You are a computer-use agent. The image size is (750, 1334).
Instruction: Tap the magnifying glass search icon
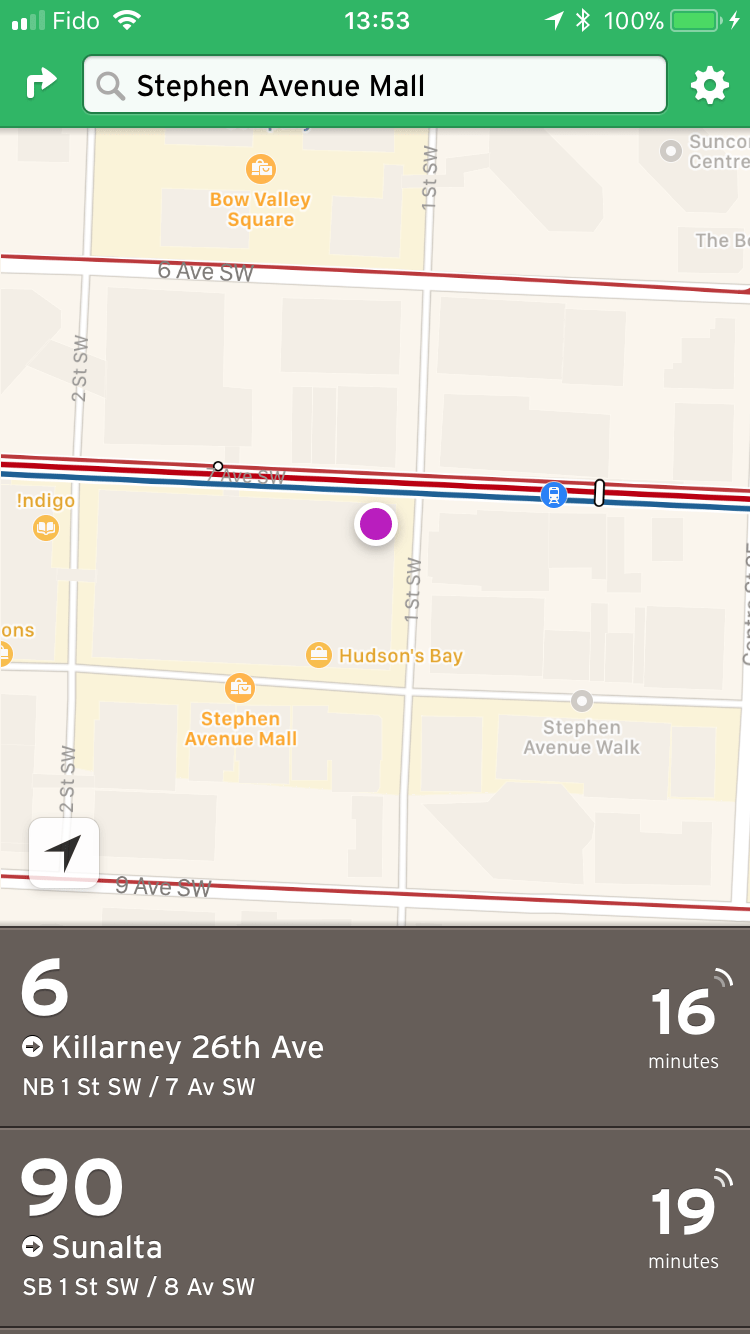point(111,85)
